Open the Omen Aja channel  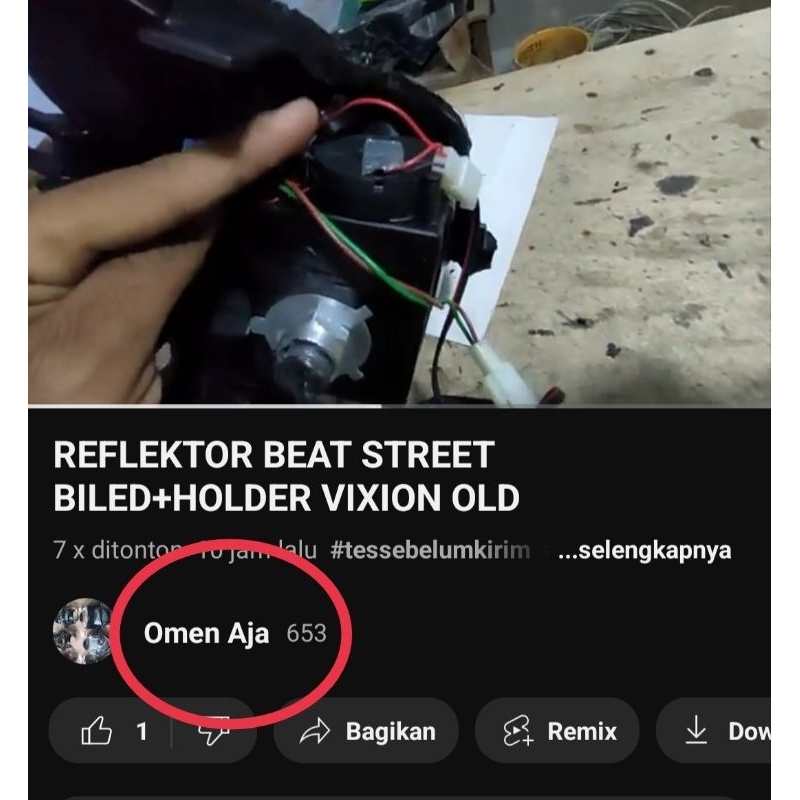coord(206,633)
